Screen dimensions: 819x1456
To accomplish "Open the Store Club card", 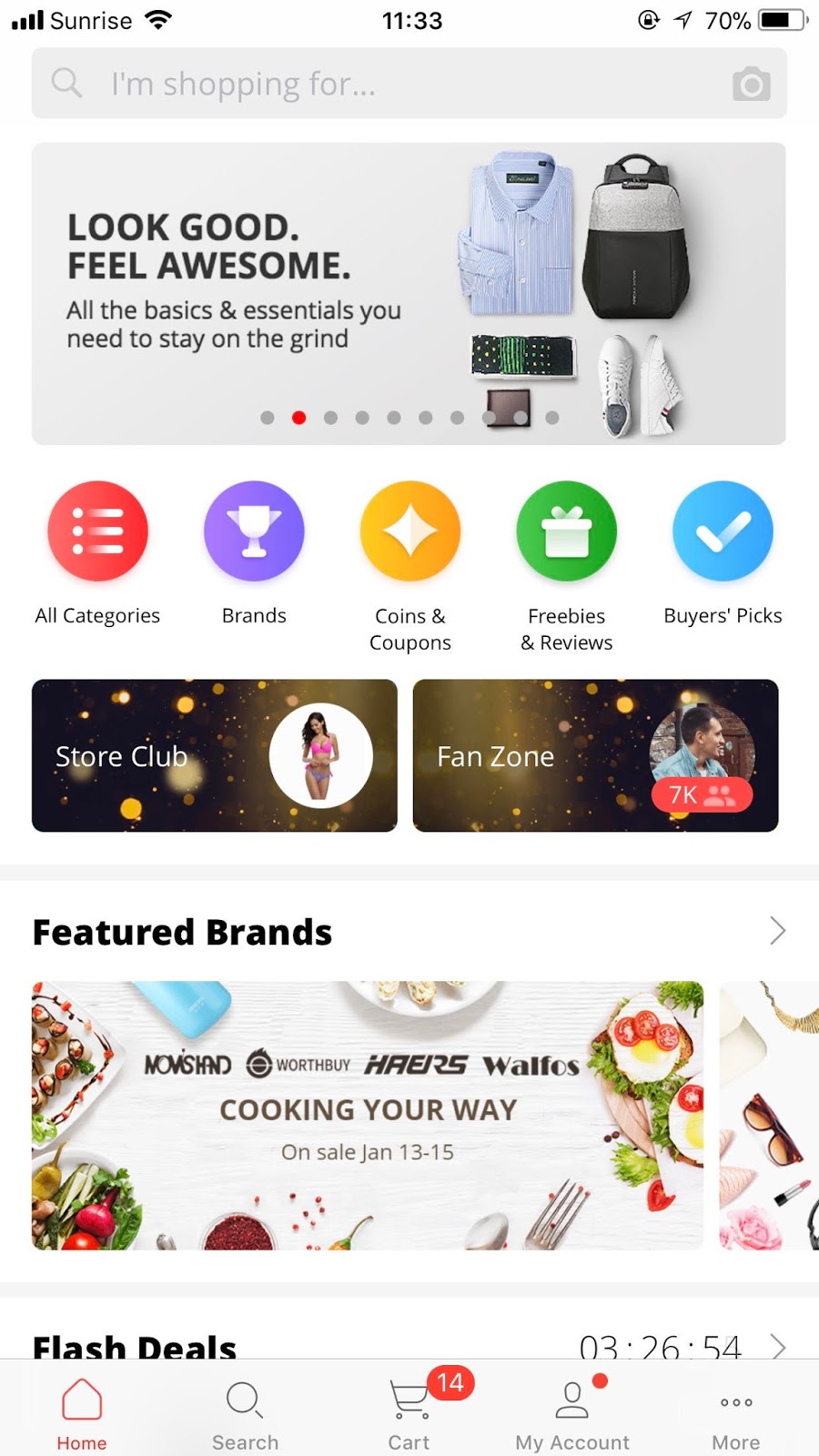I will click(215, 755).
